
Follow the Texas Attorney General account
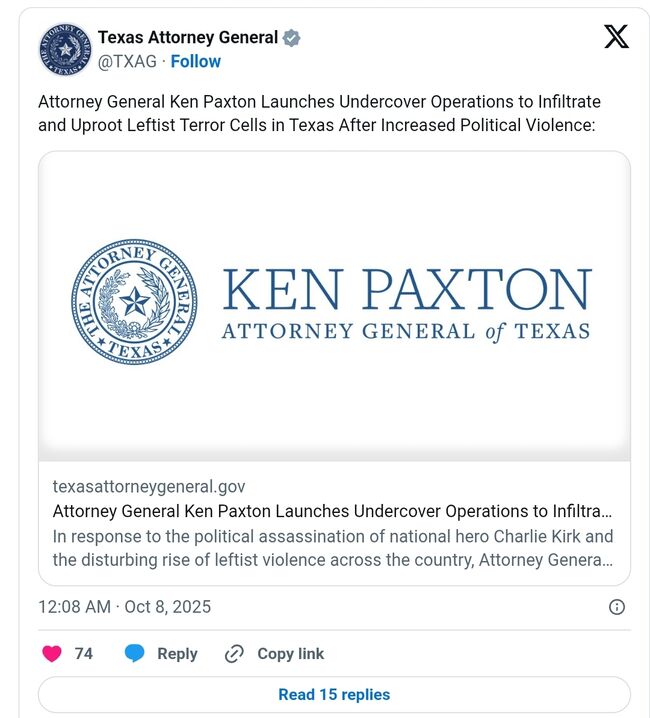pos(195,61)
